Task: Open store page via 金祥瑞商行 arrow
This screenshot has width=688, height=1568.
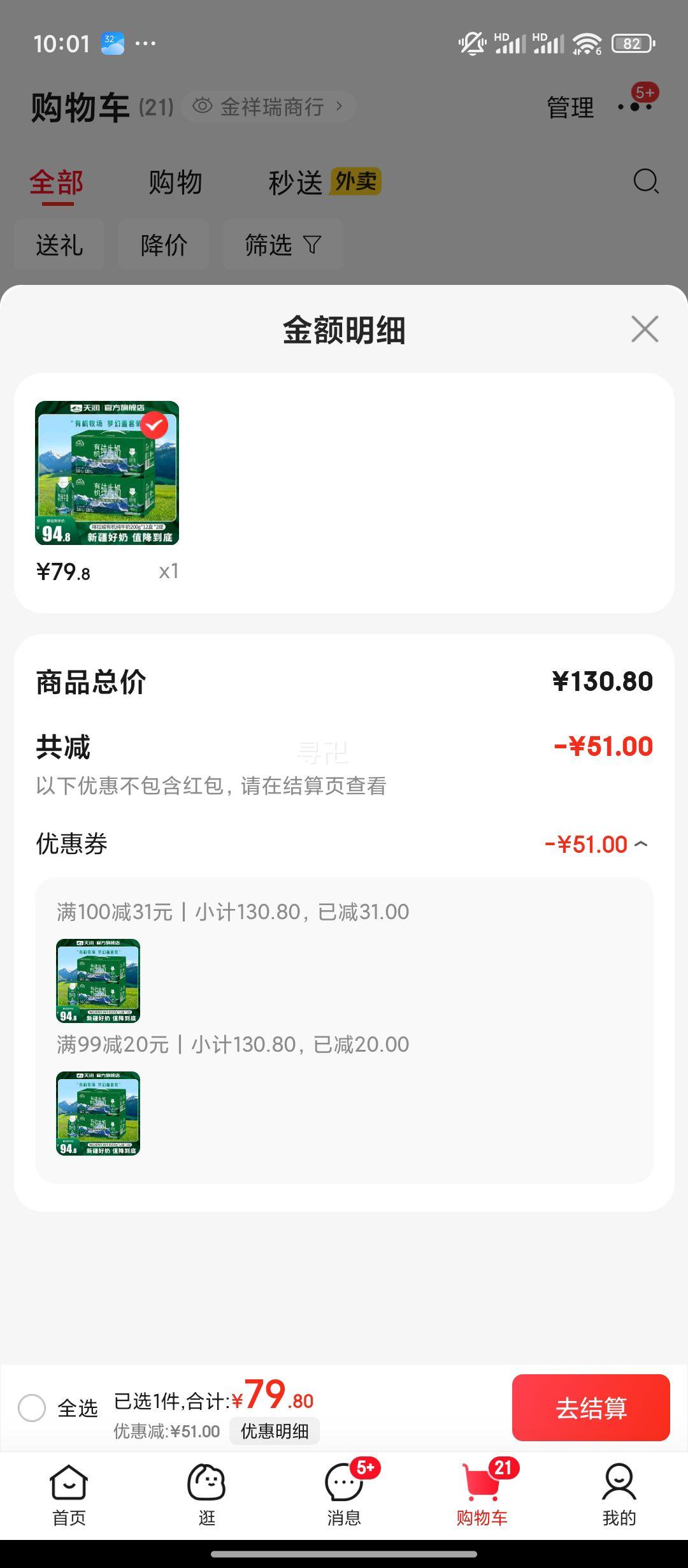Action: point(340,106)
